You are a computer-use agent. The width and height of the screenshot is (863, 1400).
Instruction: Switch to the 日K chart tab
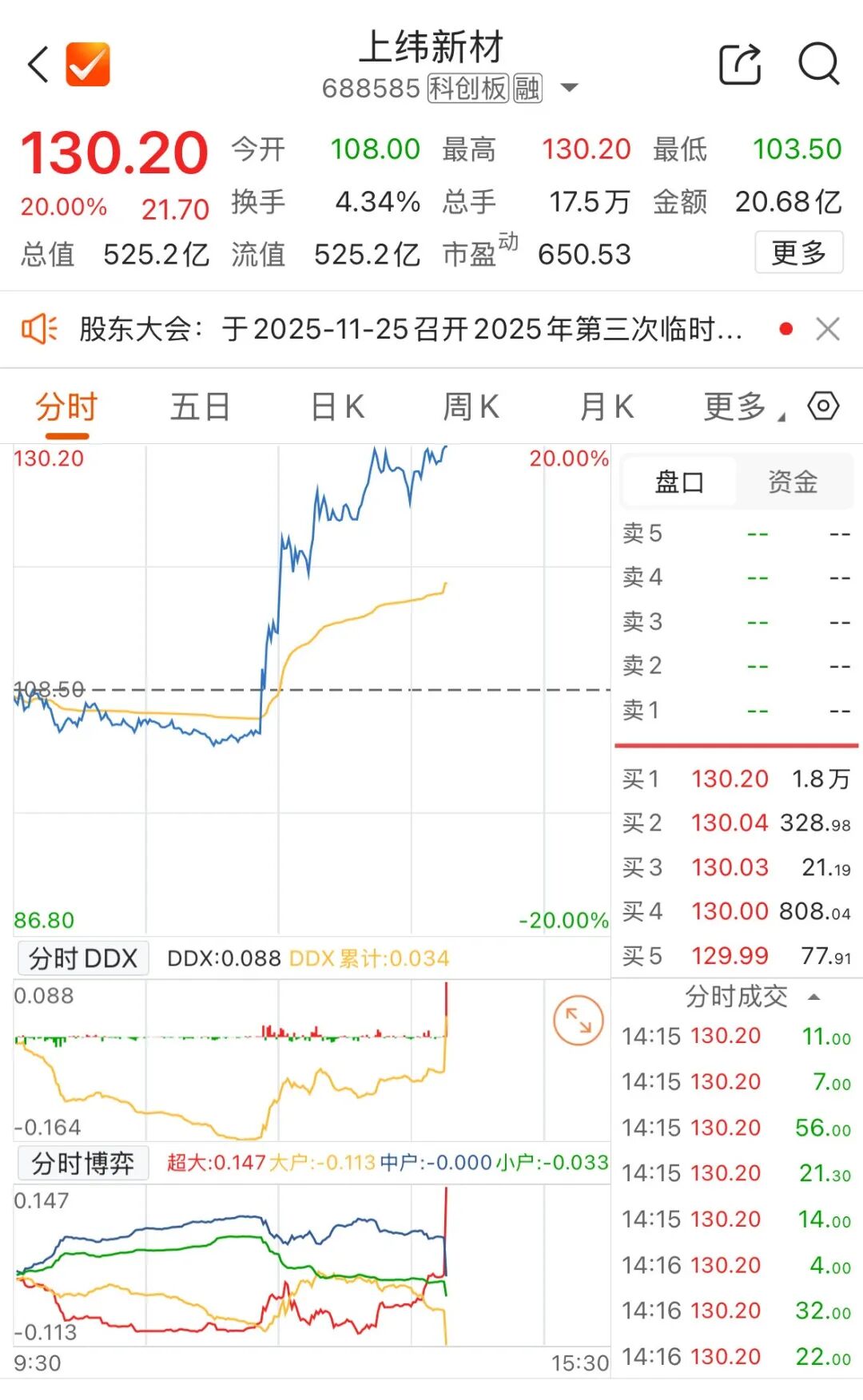(x=337, y=407)
